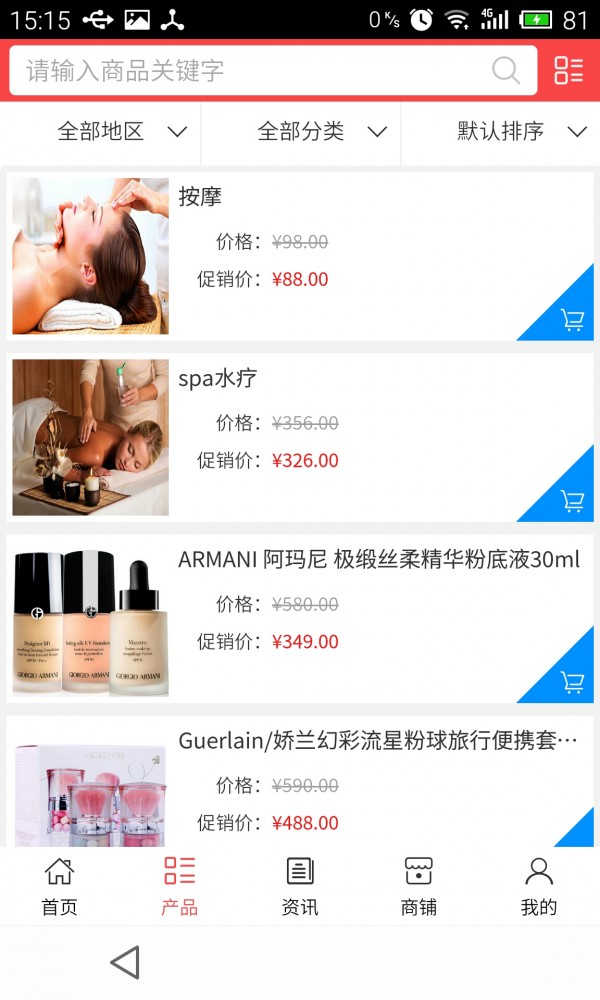Select the 产品 products tab
This screenshot has height=1000, width=600.
(179, 886)
